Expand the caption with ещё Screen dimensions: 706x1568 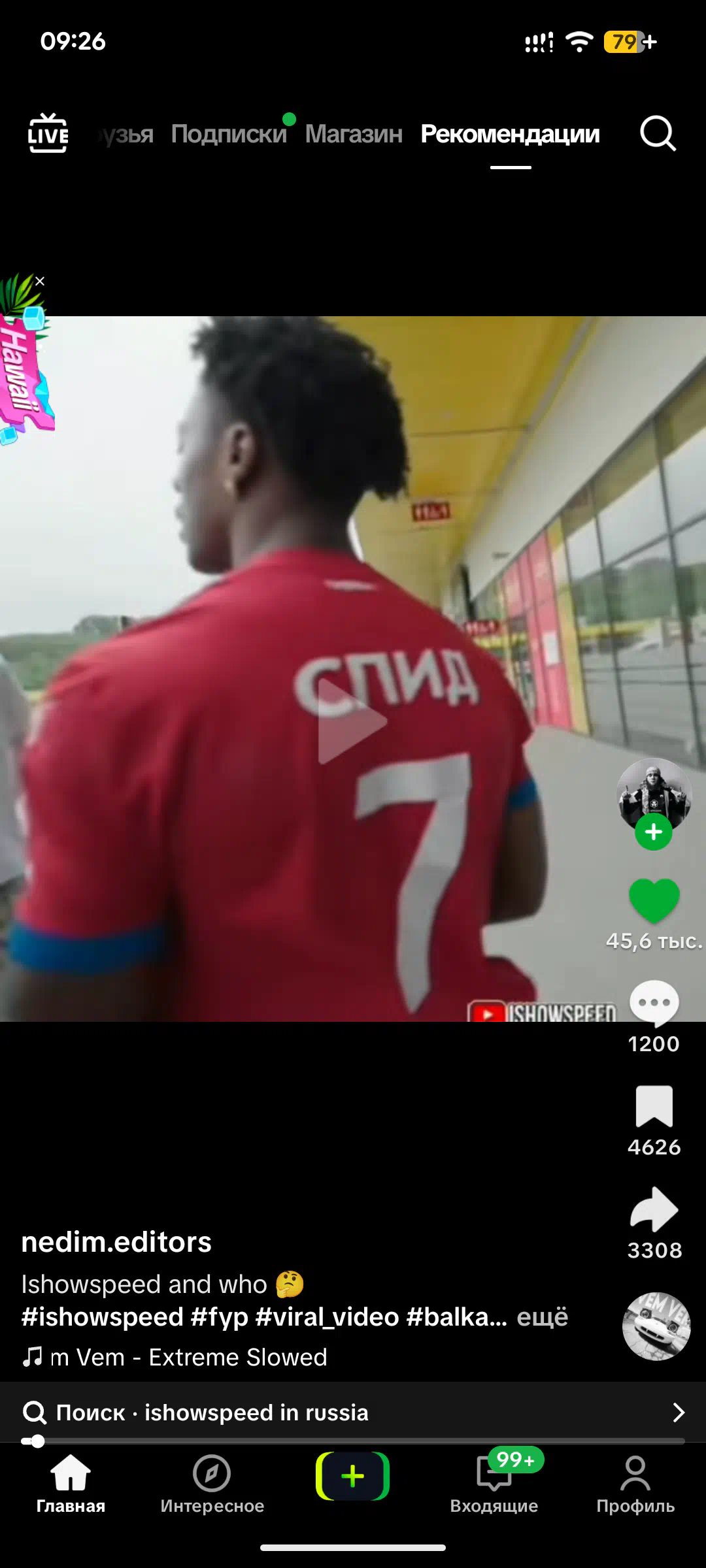pyautogui.click(x=542, y=1317)
